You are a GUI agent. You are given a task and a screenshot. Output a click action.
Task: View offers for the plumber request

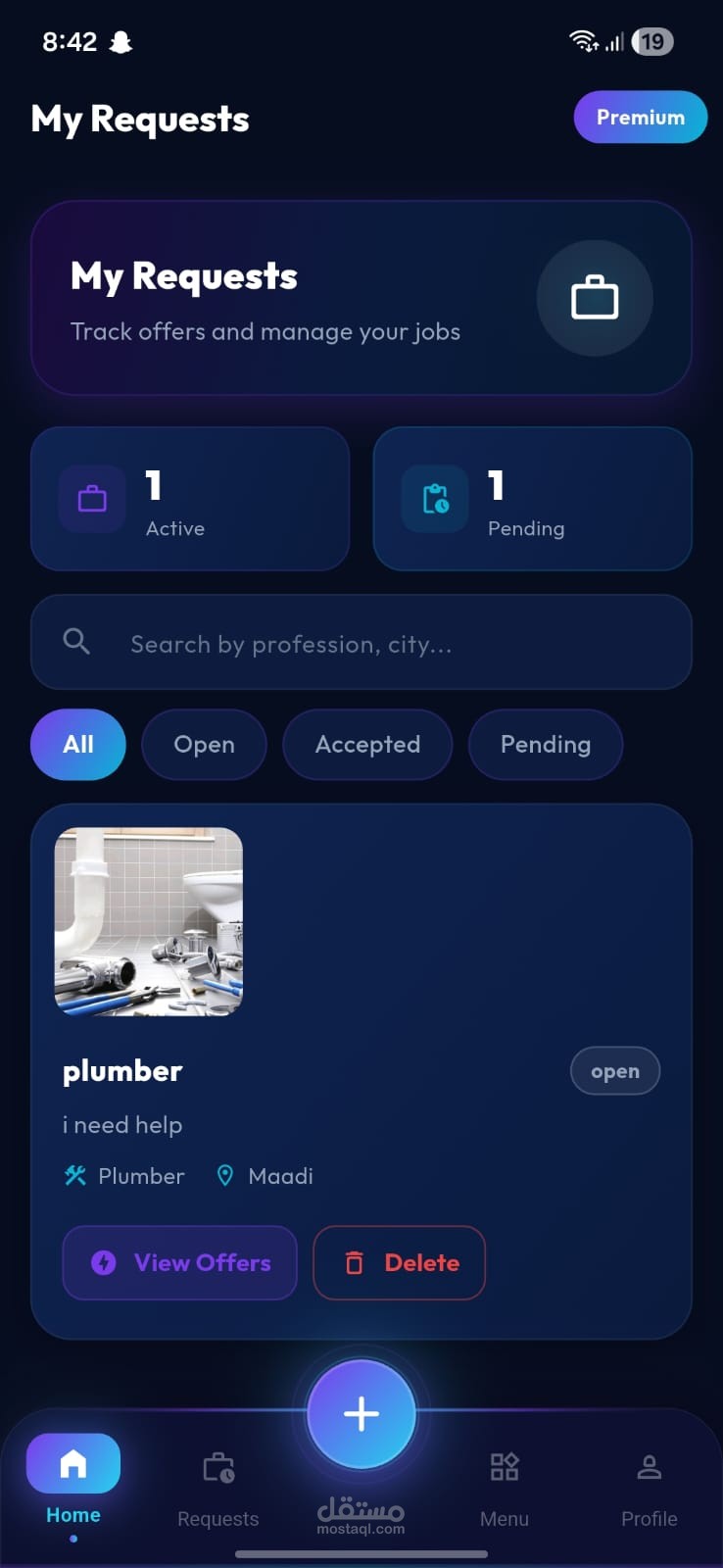pyautogui.click(x=180, y=1262)
